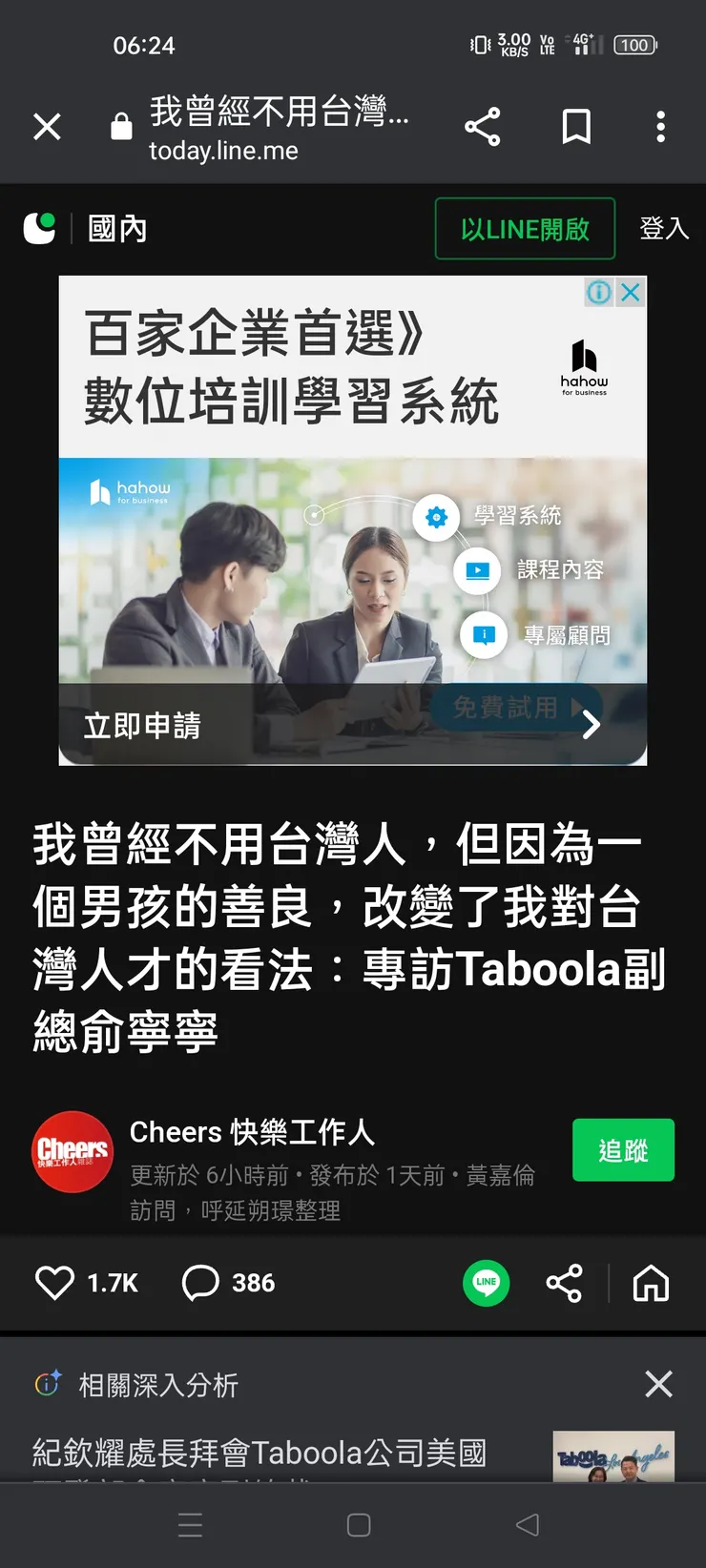Select 登入 to sign in

coord(663,228)
